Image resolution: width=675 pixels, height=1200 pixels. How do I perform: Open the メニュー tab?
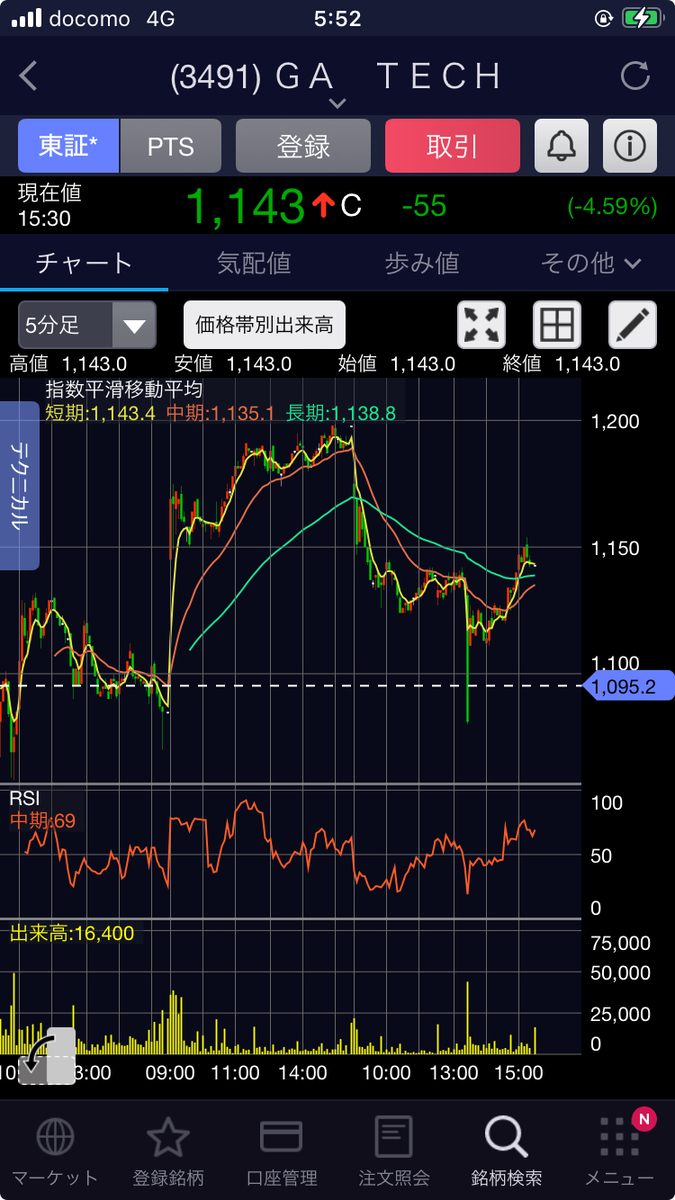pyautogui.click(x=620, y=1151)
